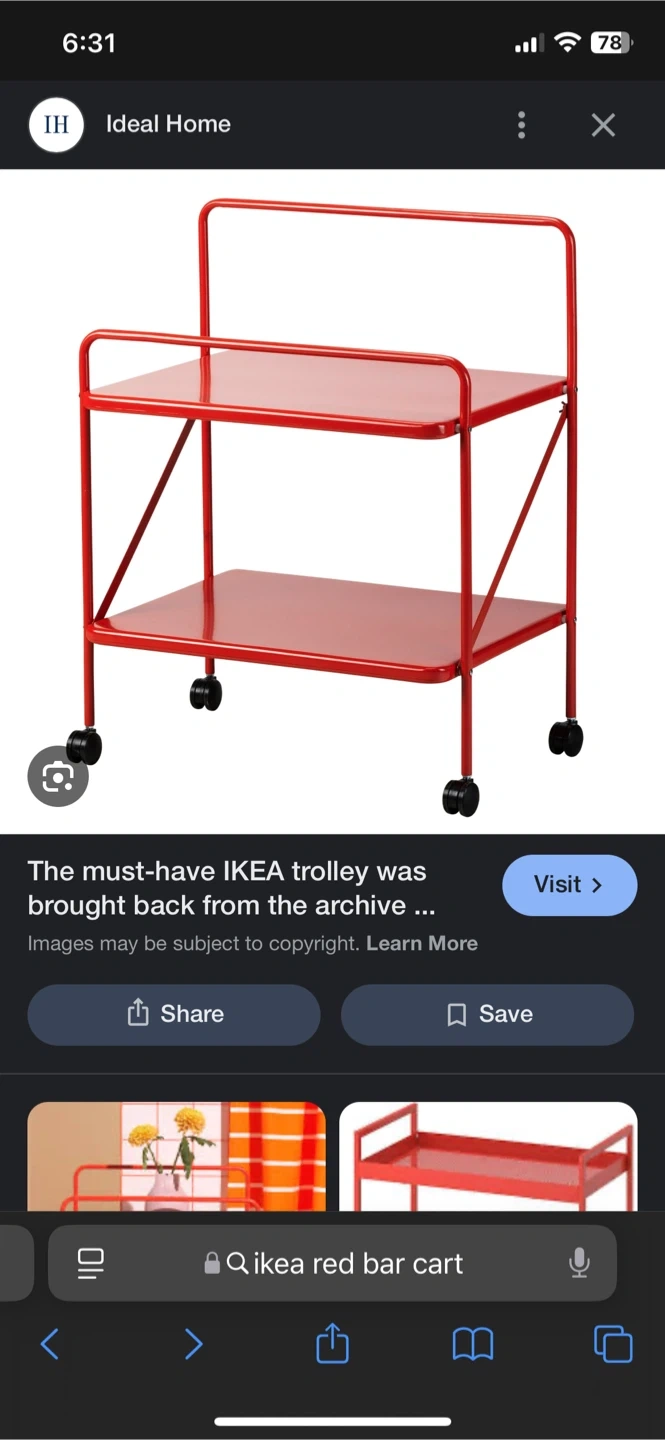Open the Safari share sheet
This screenshot has width=665, height=1440.
tap(332, 1344)
